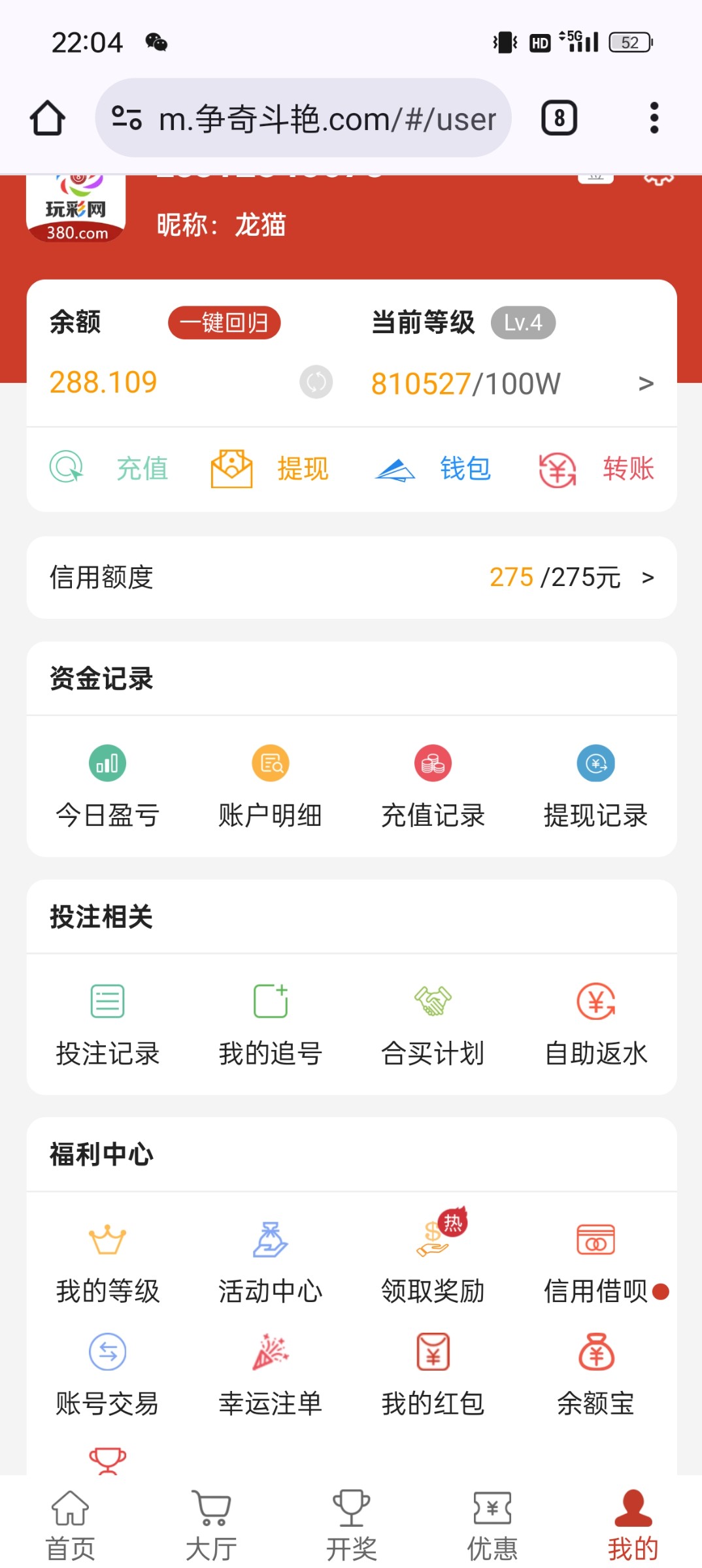Open 投注记录
Image resolution: width=702 pixels, height=1568 pixels.
108,1025
